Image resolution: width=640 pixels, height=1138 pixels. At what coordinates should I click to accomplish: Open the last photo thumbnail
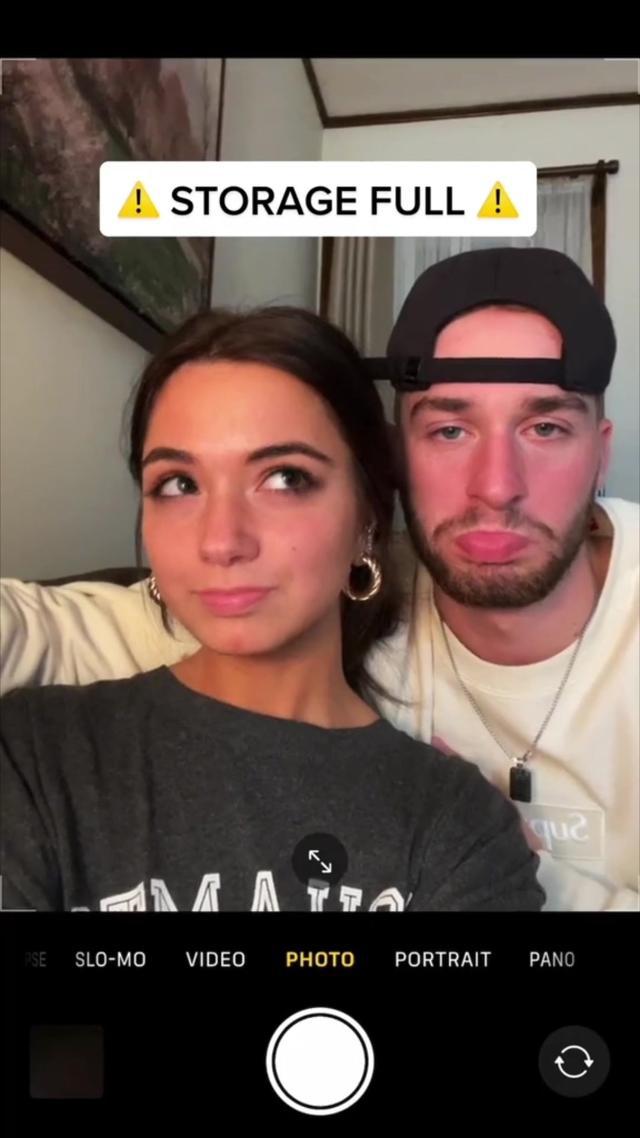point(66,1061)
